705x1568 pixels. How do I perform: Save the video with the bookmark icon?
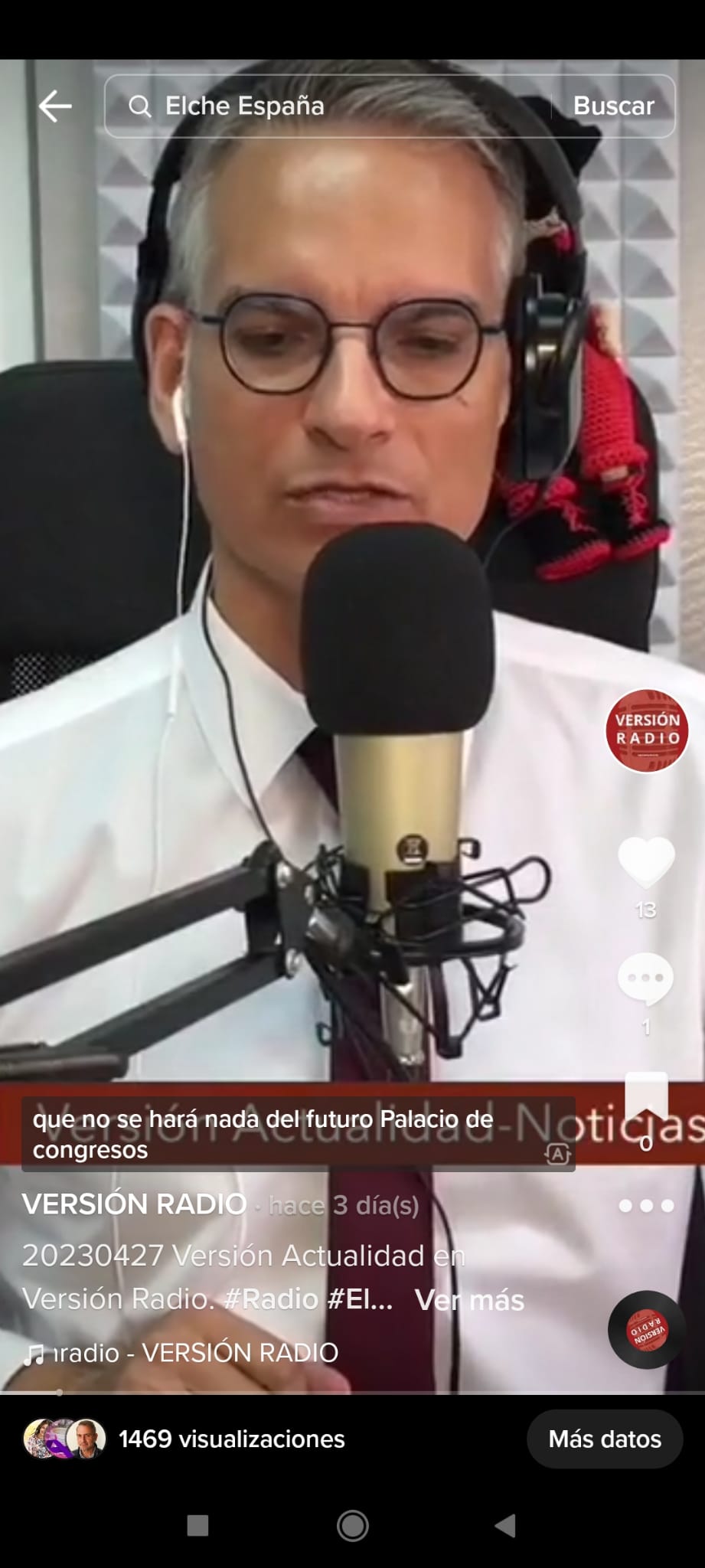point(646,1096)
